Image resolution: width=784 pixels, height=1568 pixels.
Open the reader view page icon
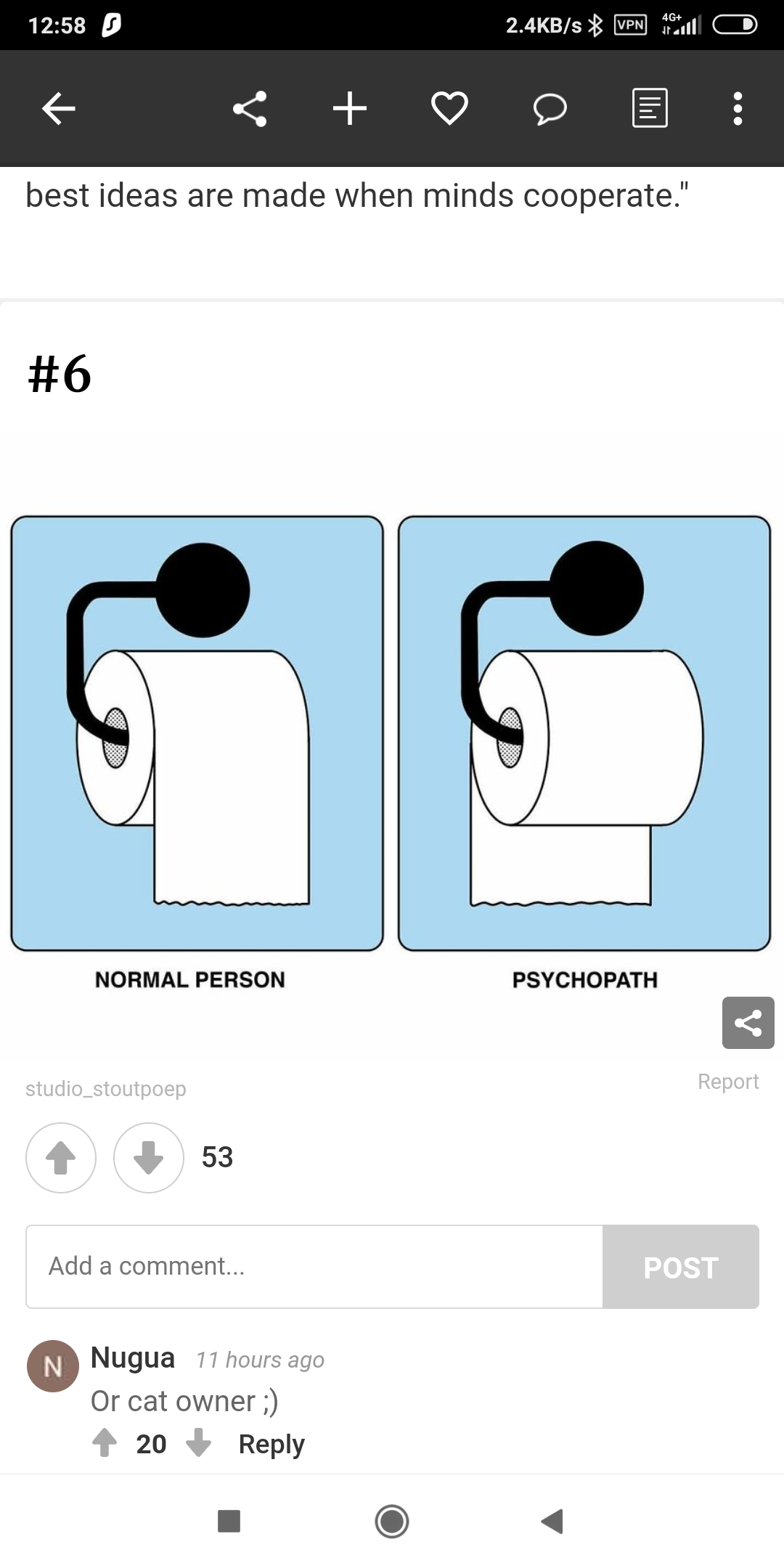pos(650,109)
